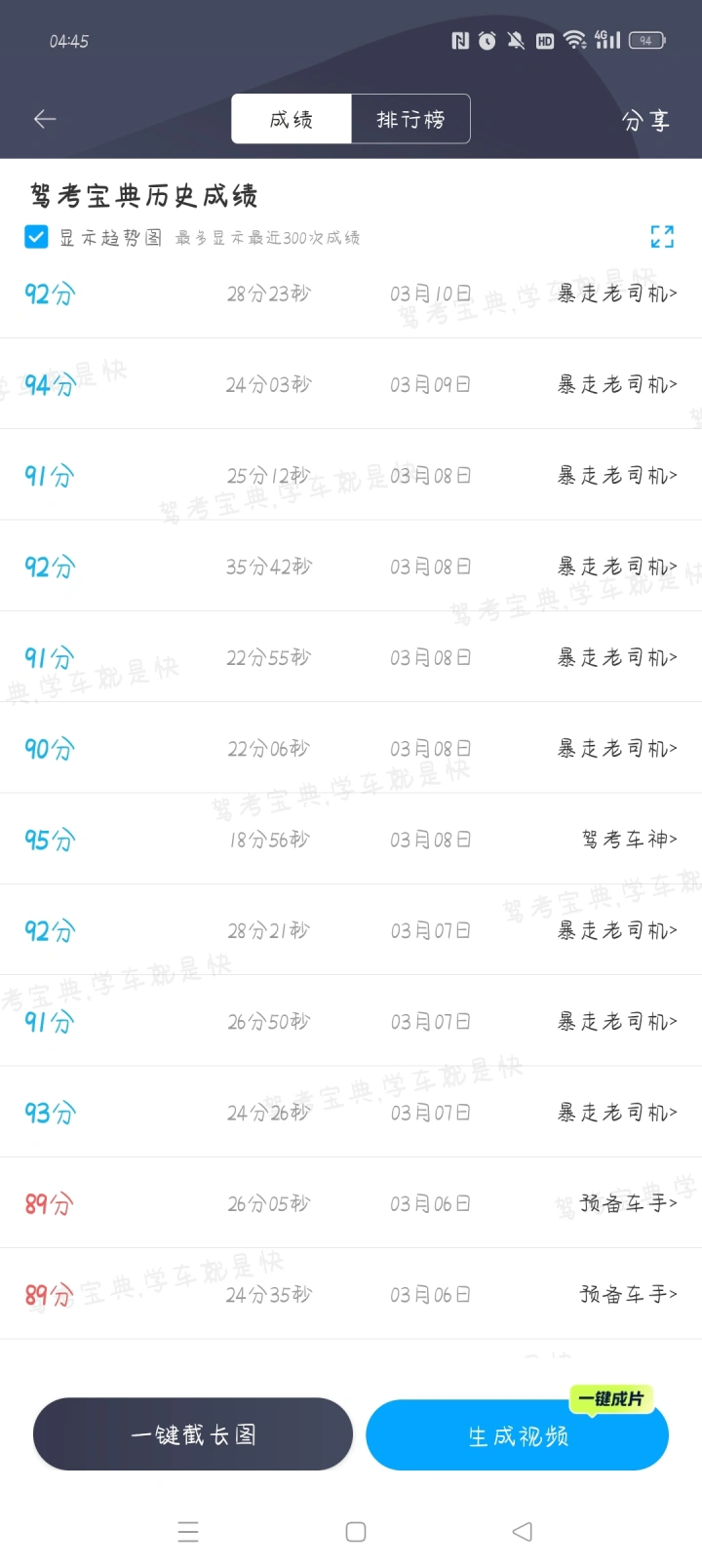The image size is (702, 1568).
Task: Open the 90分 record taking 22分06秒
Action: pyautogui.click(x=351, y=748)
